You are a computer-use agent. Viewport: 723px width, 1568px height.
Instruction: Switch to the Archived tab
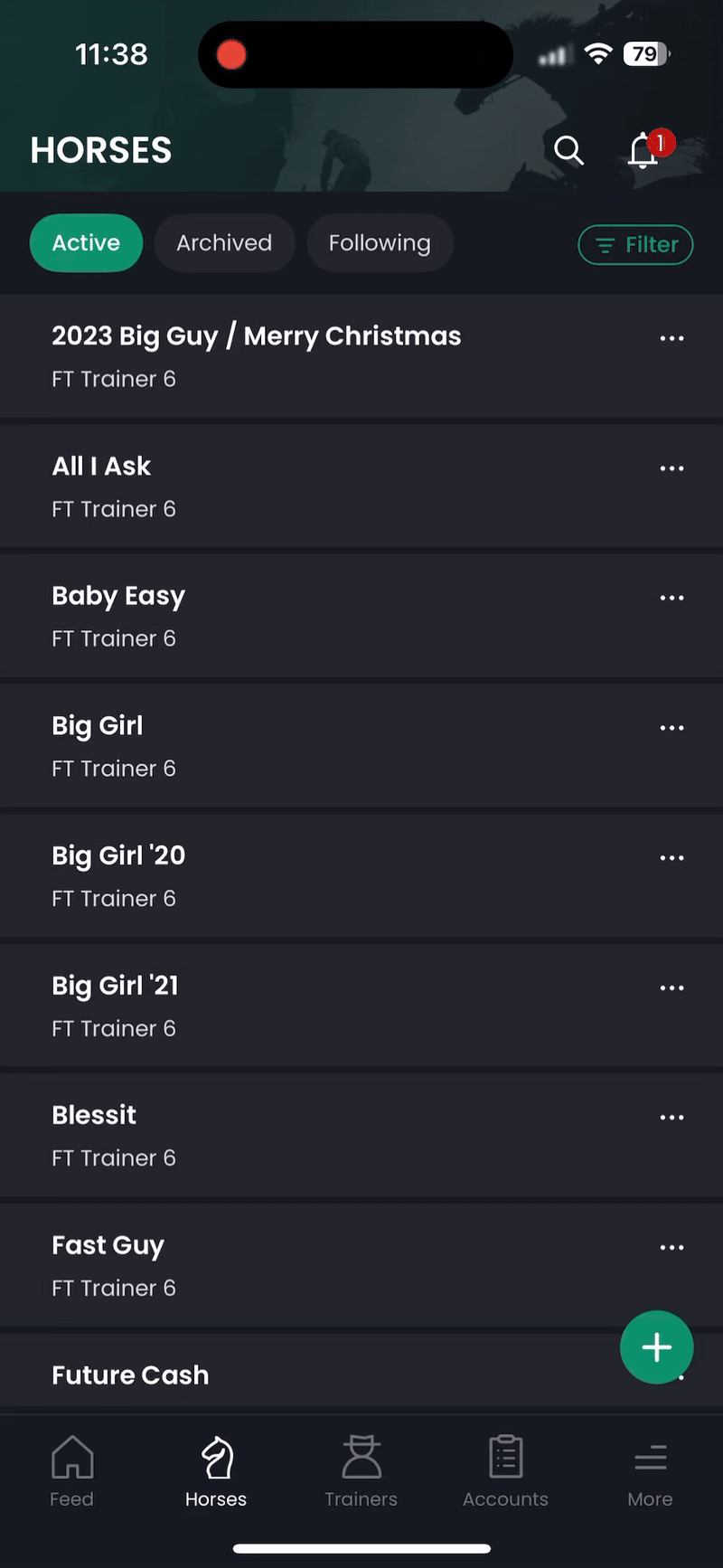click(x=224, y=243)
